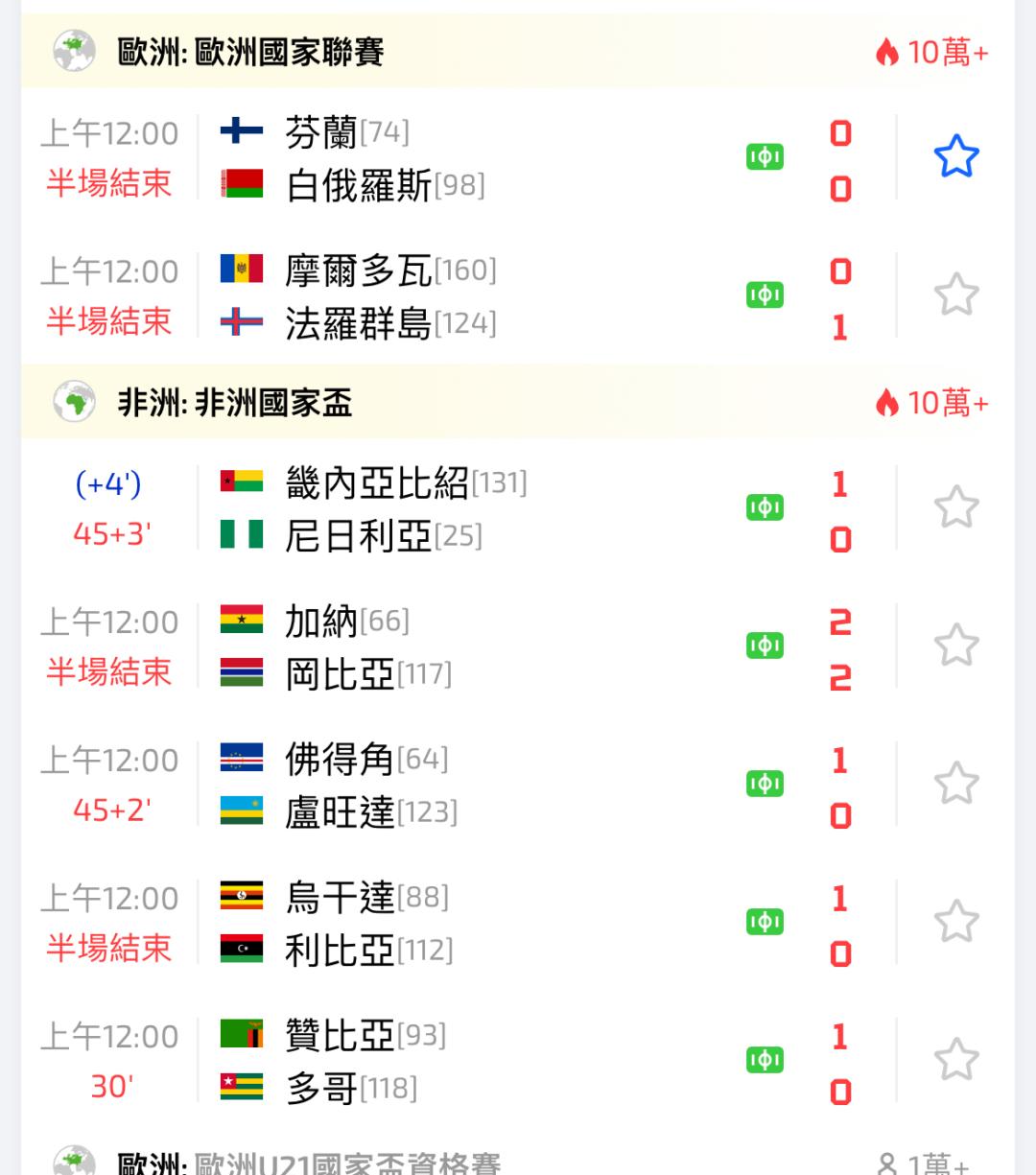This screenshot has width=1036, height=1175.
Task: Open the 歐洲U21國家盃資格賽 league header
Action: (518, 1159)
